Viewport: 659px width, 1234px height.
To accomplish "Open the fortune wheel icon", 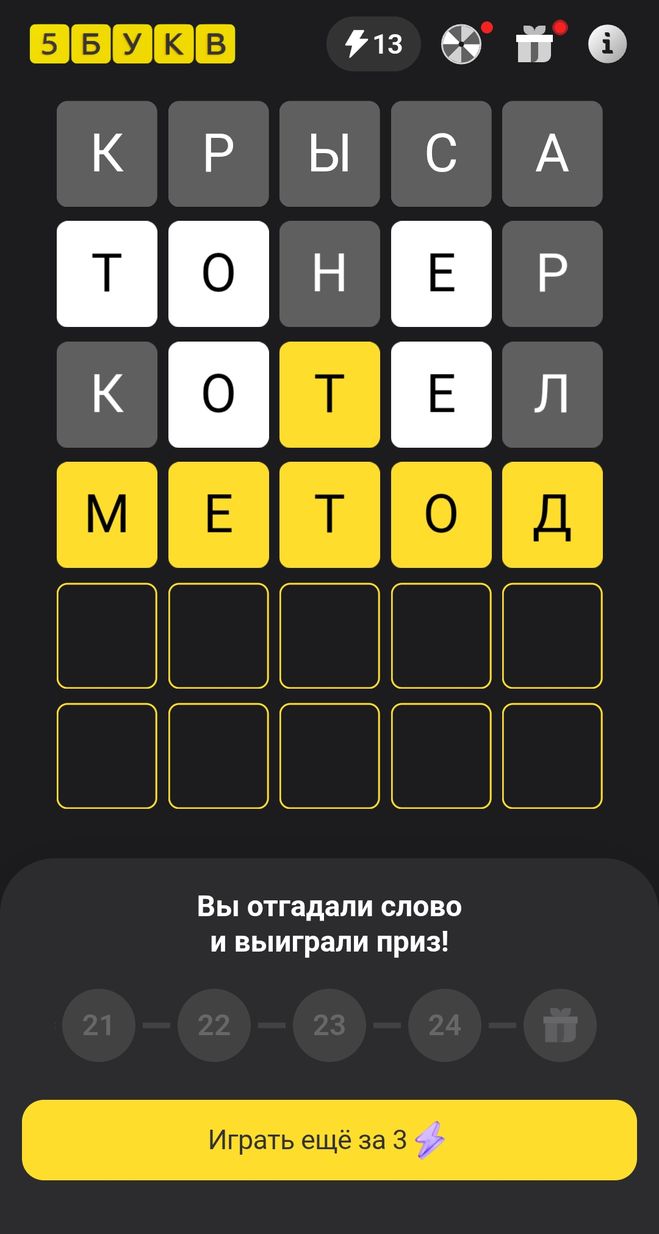I will 461,45.
